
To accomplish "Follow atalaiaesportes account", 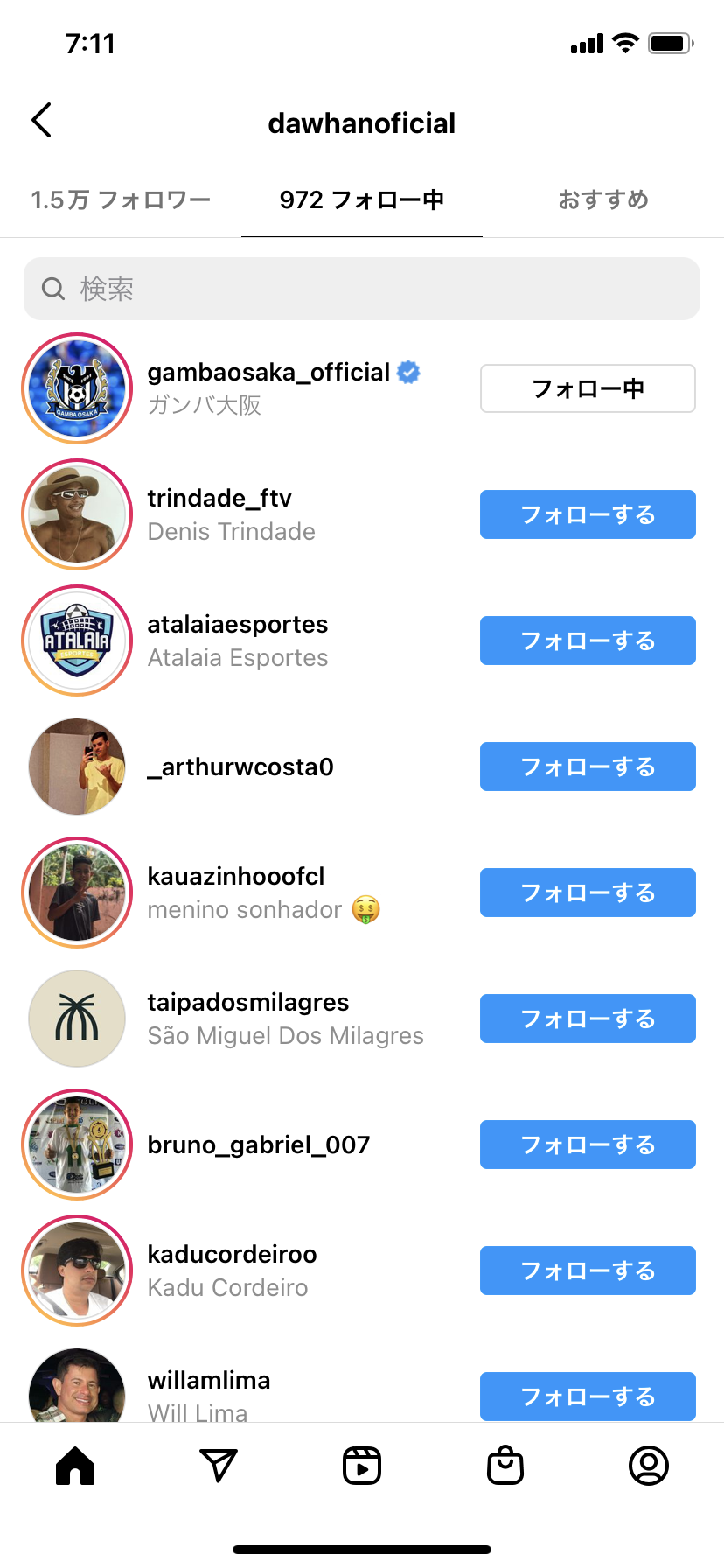I will click(588, 640).
